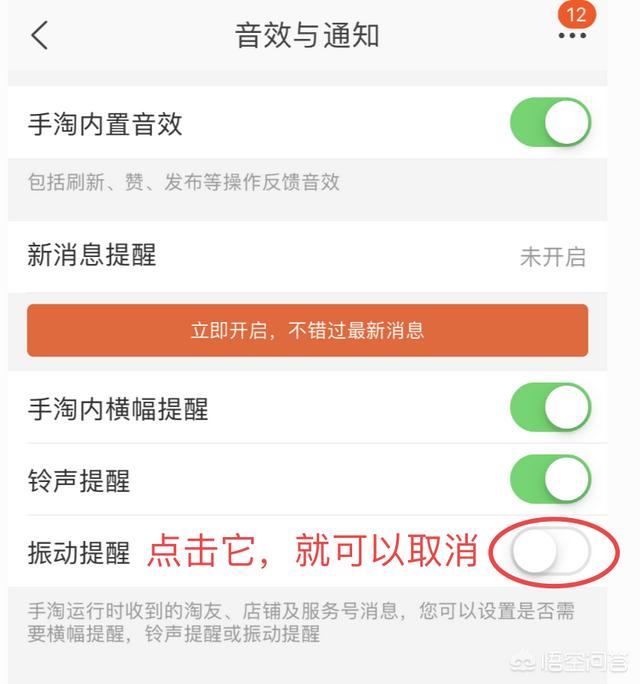Go back from 音效与通知
This screenshot has height=684, width=640.
pyautogui.click(x=39, y=36)
